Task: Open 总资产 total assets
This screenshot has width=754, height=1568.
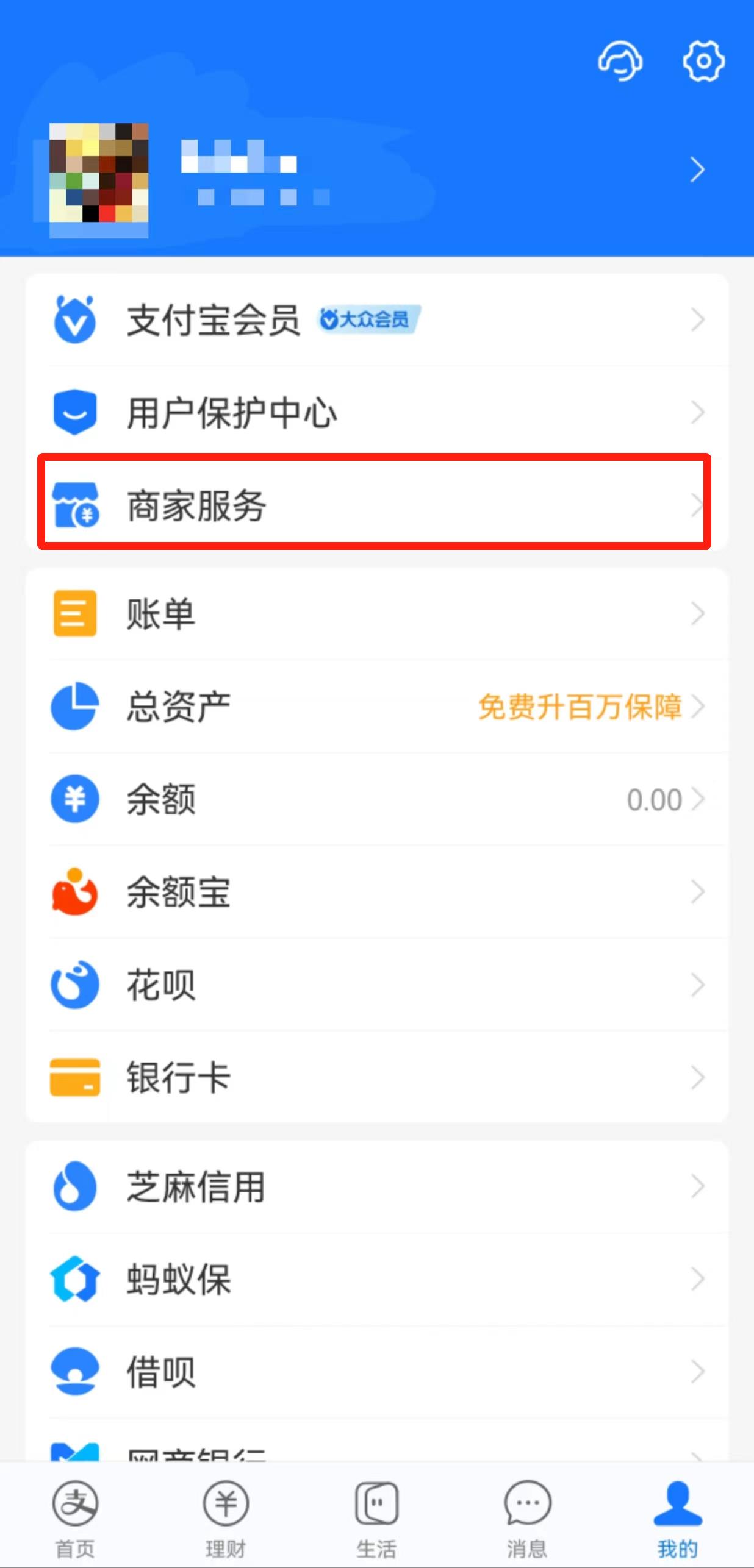Action: click(x=377, y=707)
